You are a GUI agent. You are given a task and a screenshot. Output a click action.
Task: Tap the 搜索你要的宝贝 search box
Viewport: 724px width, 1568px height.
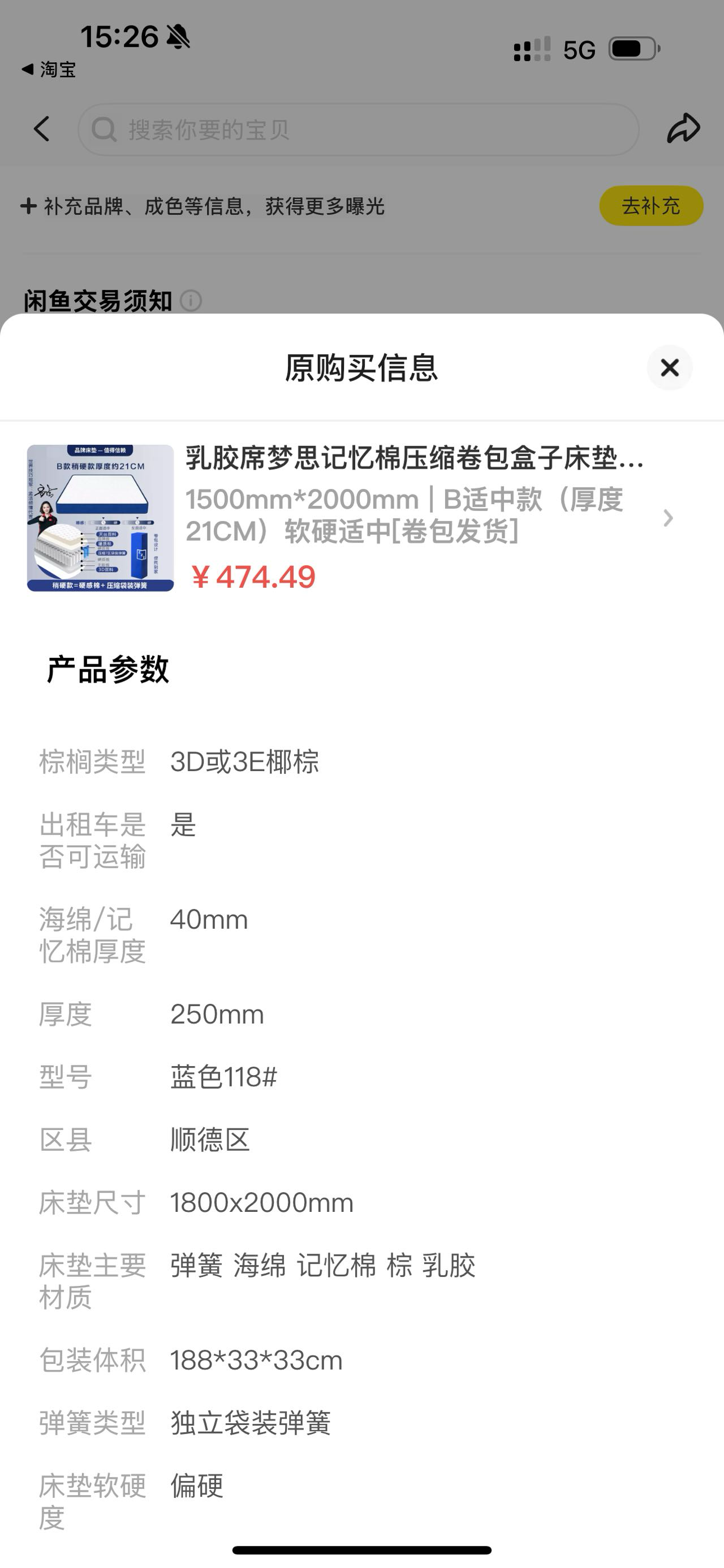pos(358,129)
